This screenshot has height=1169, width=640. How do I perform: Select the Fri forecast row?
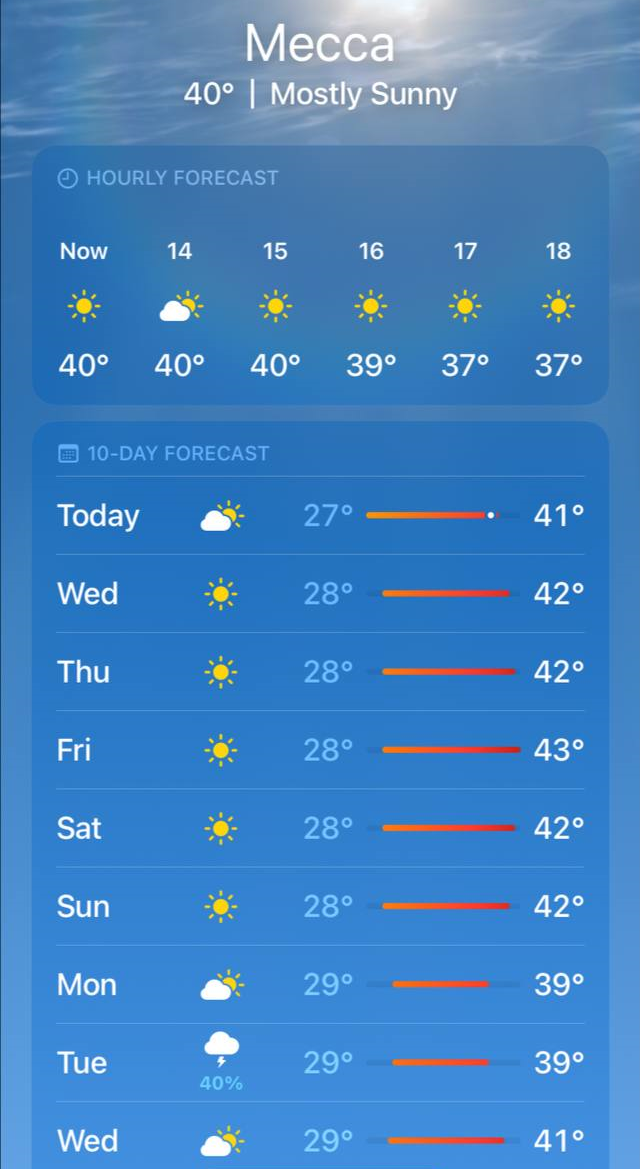320,750
